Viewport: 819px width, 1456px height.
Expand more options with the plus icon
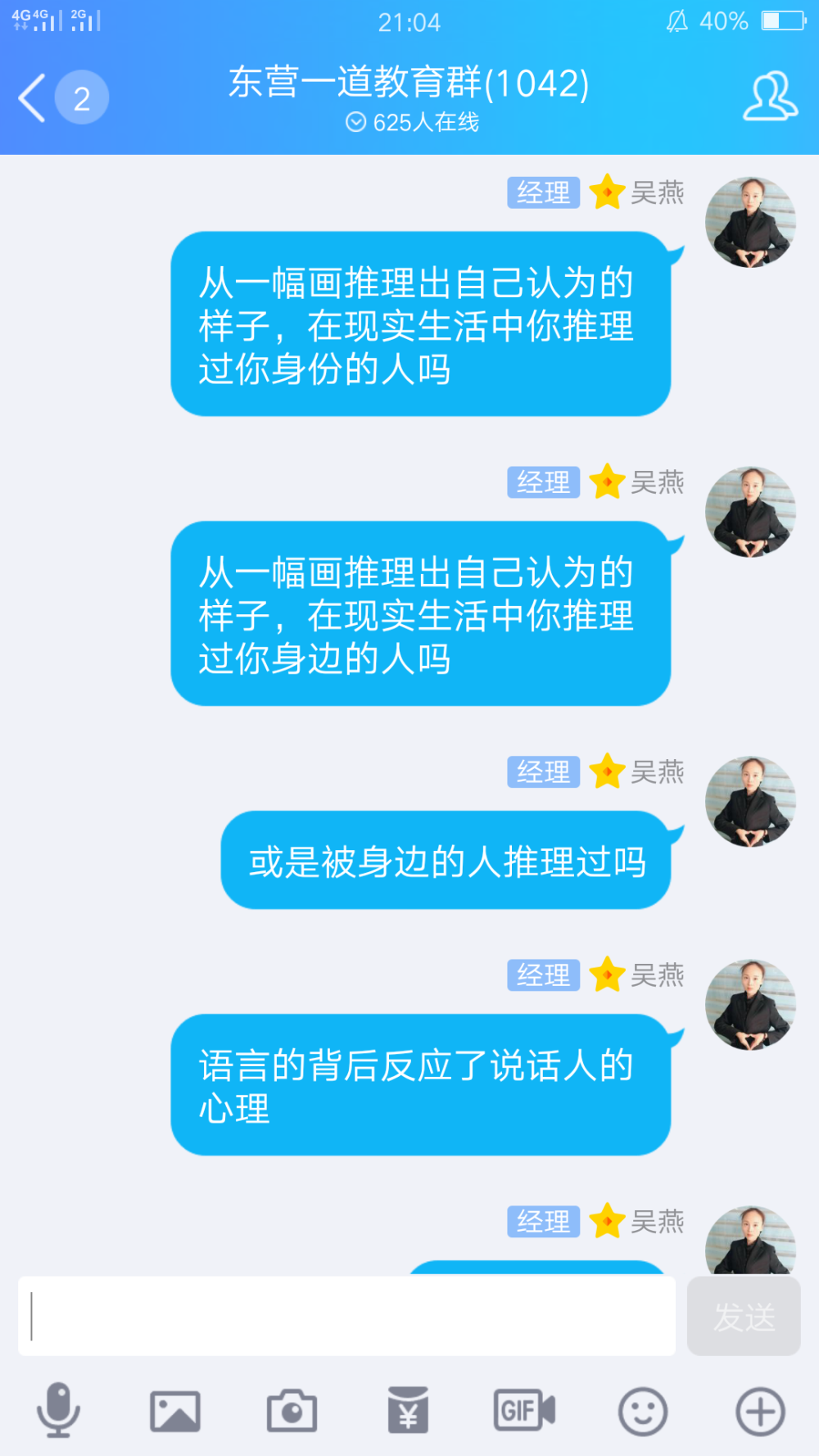tap(760, 1411)
